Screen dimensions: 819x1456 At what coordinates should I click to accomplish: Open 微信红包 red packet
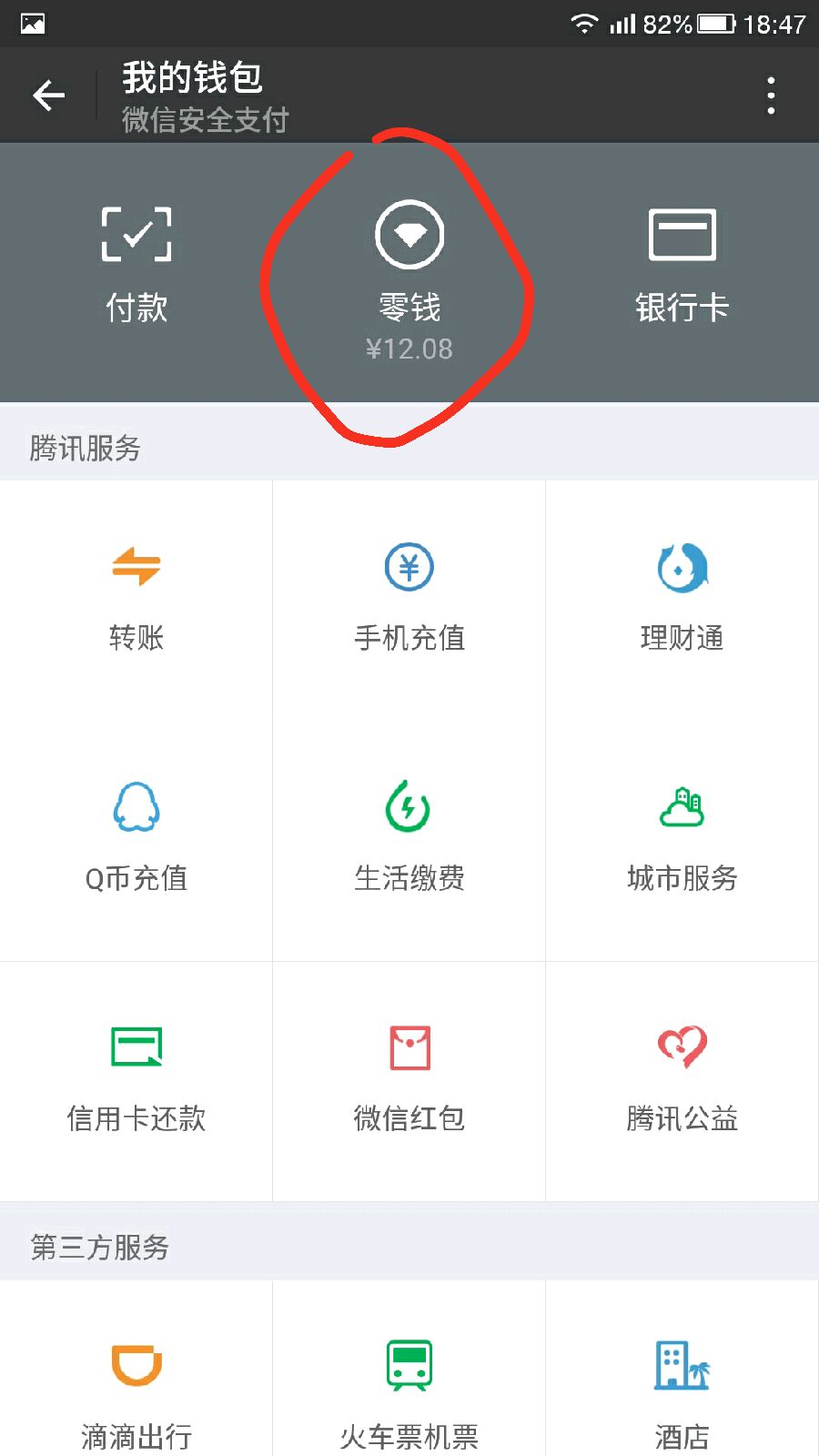coord(409,1081)
